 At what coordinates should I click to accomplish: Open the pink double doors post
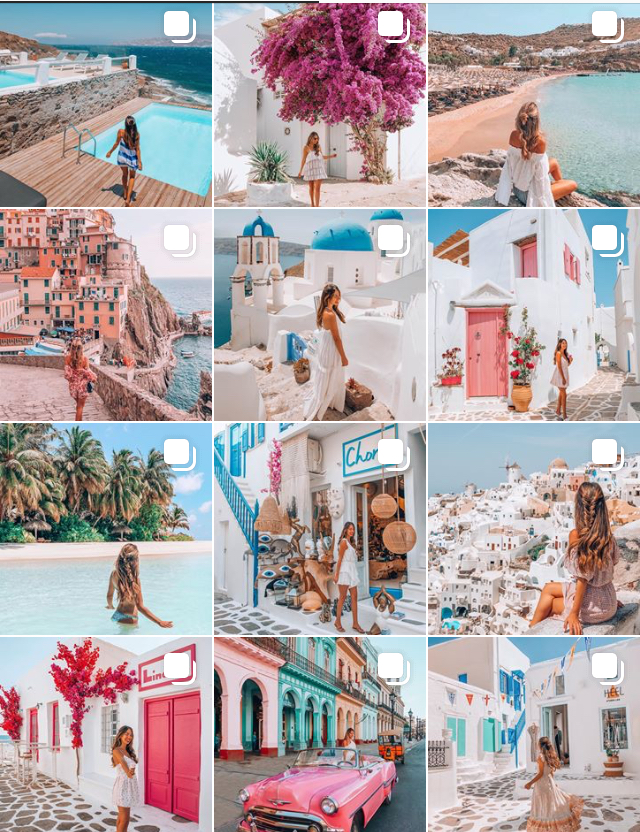pos(105,735)
